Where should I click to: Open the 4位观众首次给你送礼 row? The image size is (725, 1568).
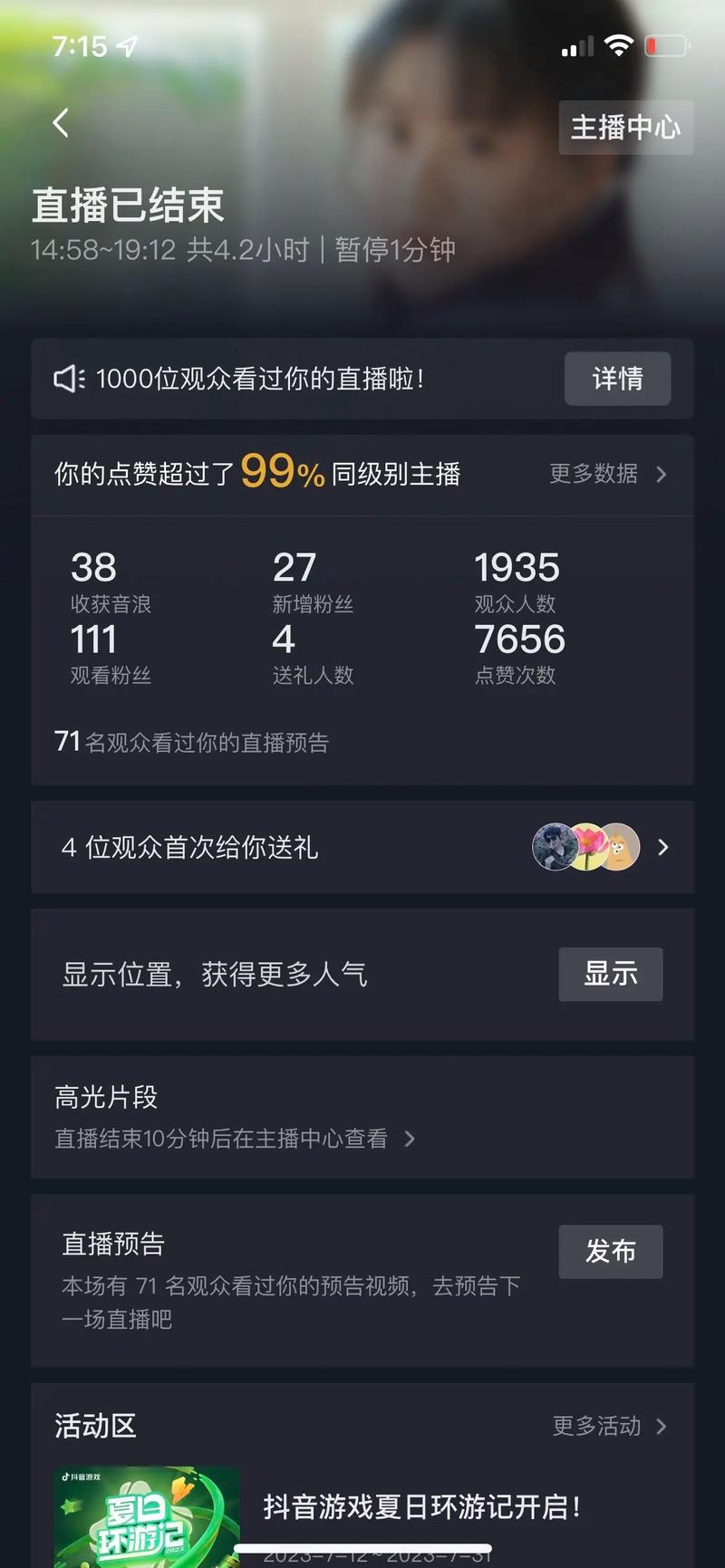pos(362,847)
